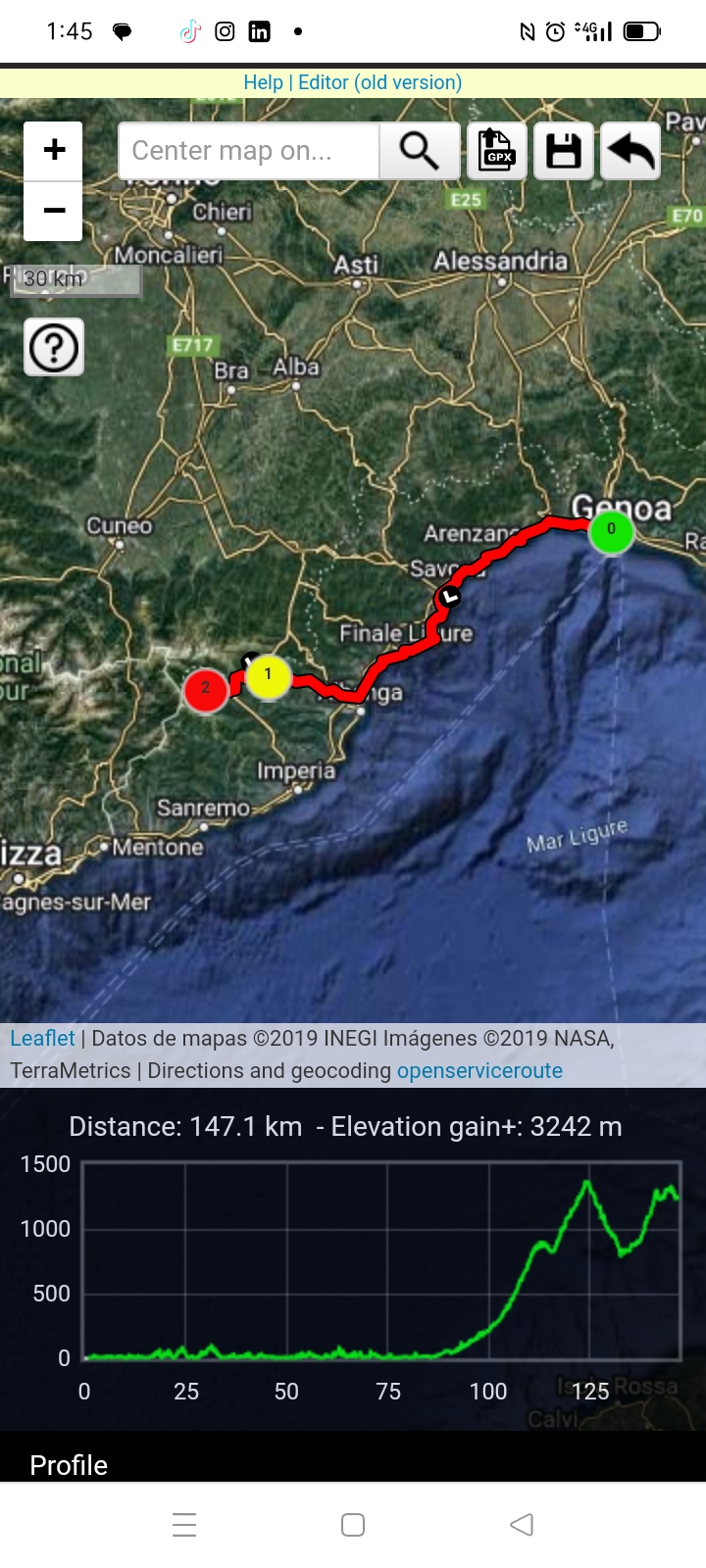
Task: Tap the Center map on search field
Action: (x=248, y=151)
